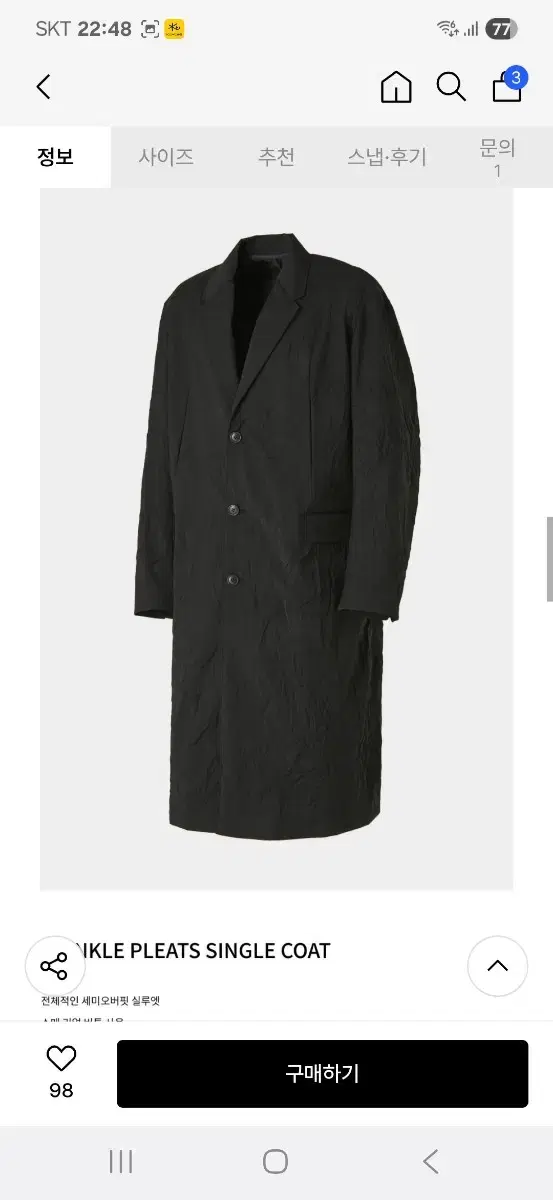
Task: Open the 스냅·후기 tab
Action: pyautogui.click(x=387, y=157)
